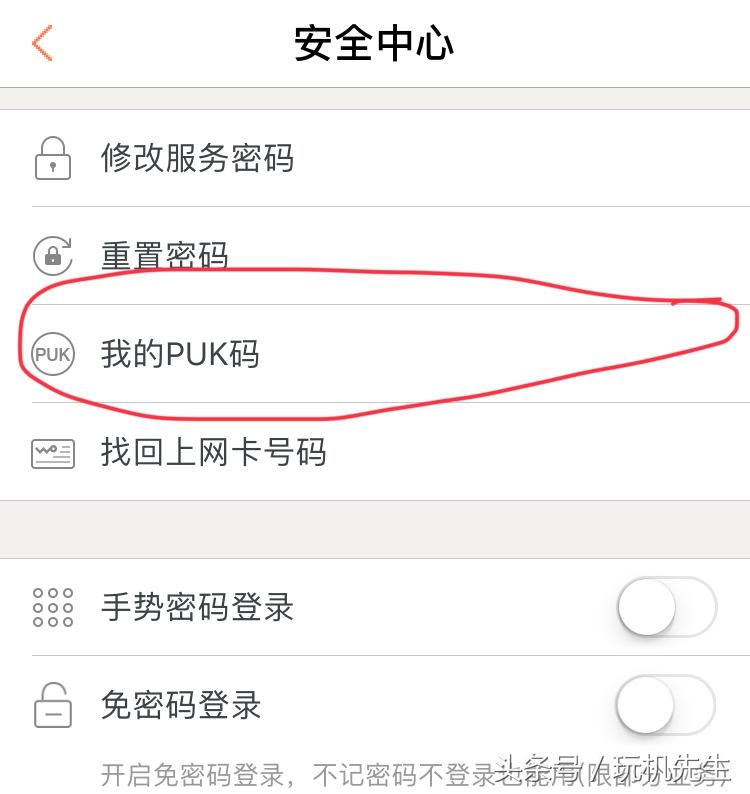Toggle gesture password login on
This screenshot has width=750, height=794.
(x=665, y=607)
